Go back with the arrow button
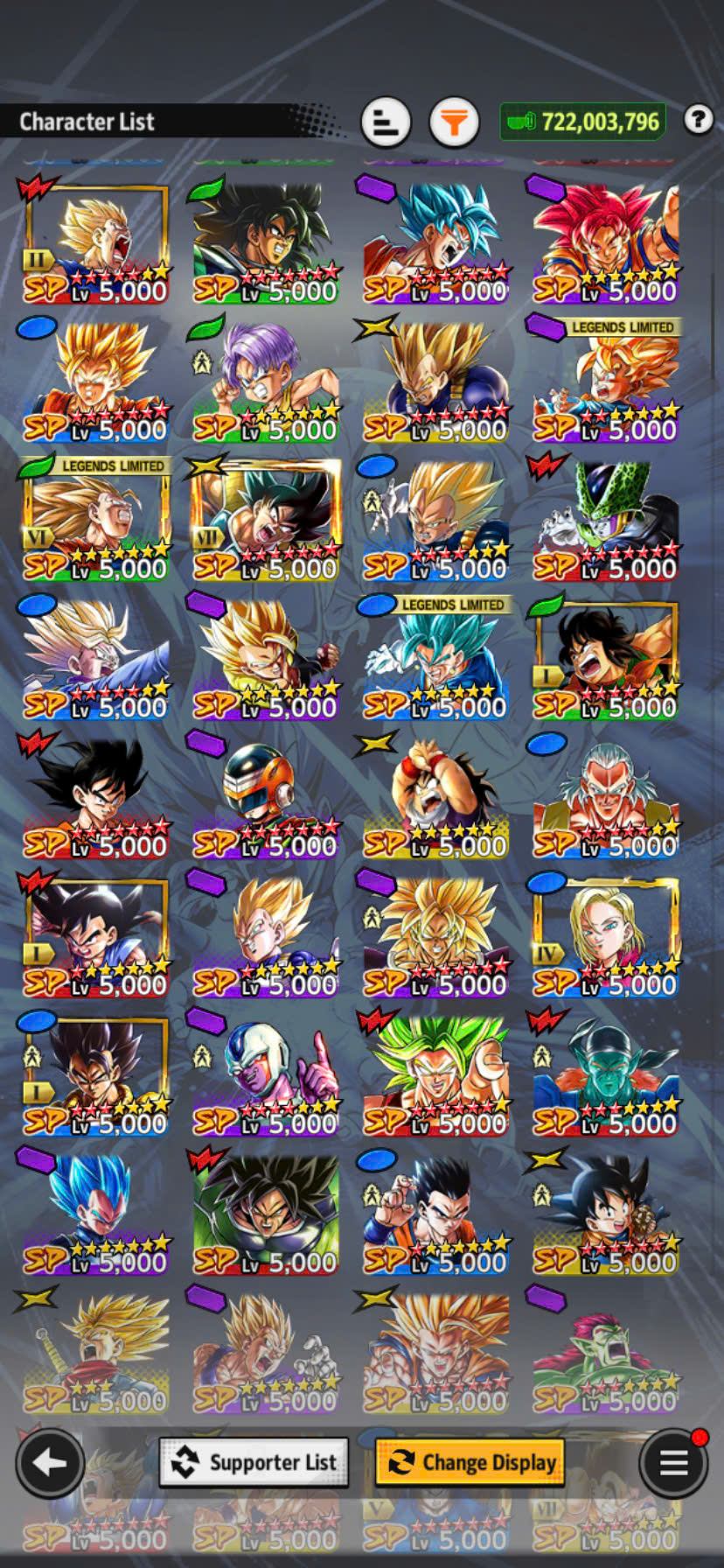724x1568 pixels. tap(50, 1462)
